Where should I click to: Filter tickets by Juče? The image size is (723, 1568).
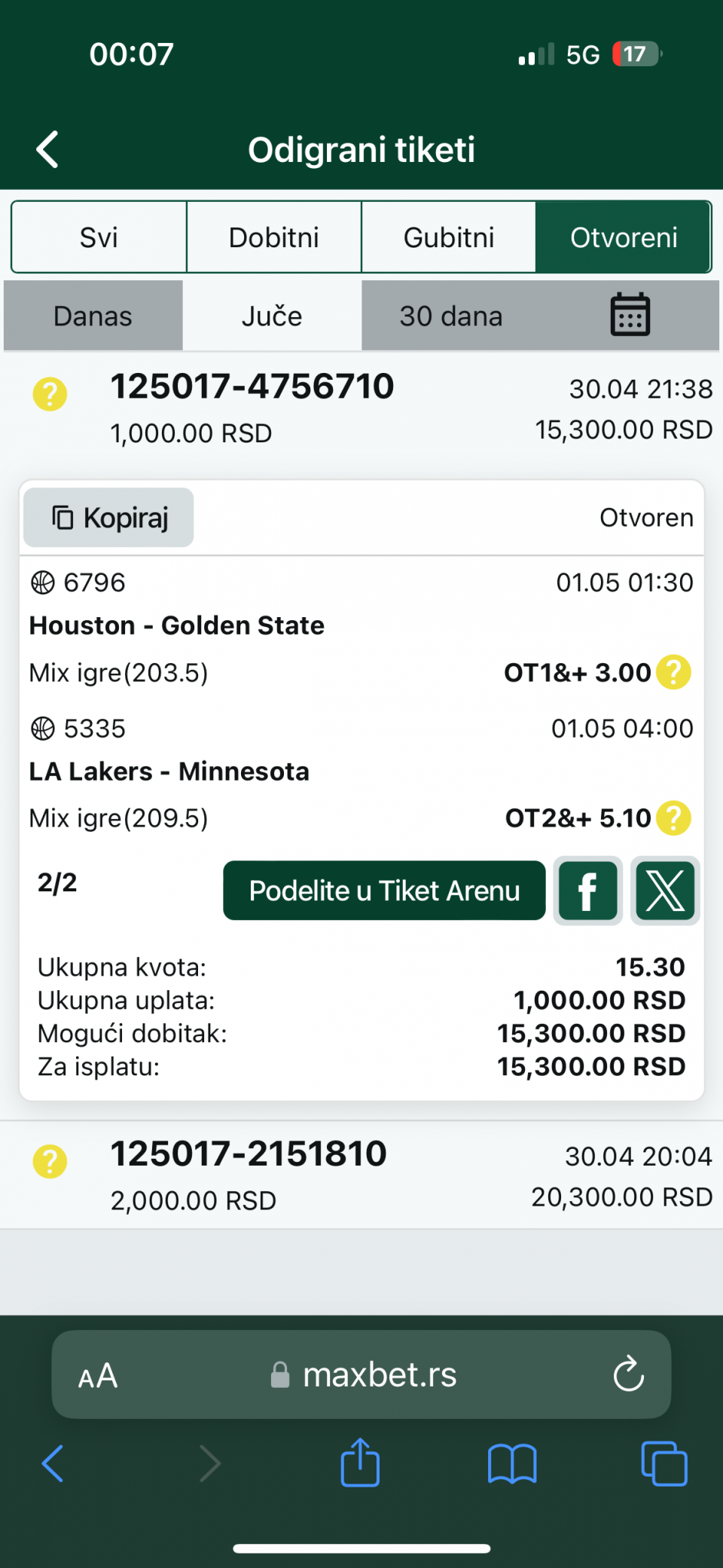[x=272, y=316]
